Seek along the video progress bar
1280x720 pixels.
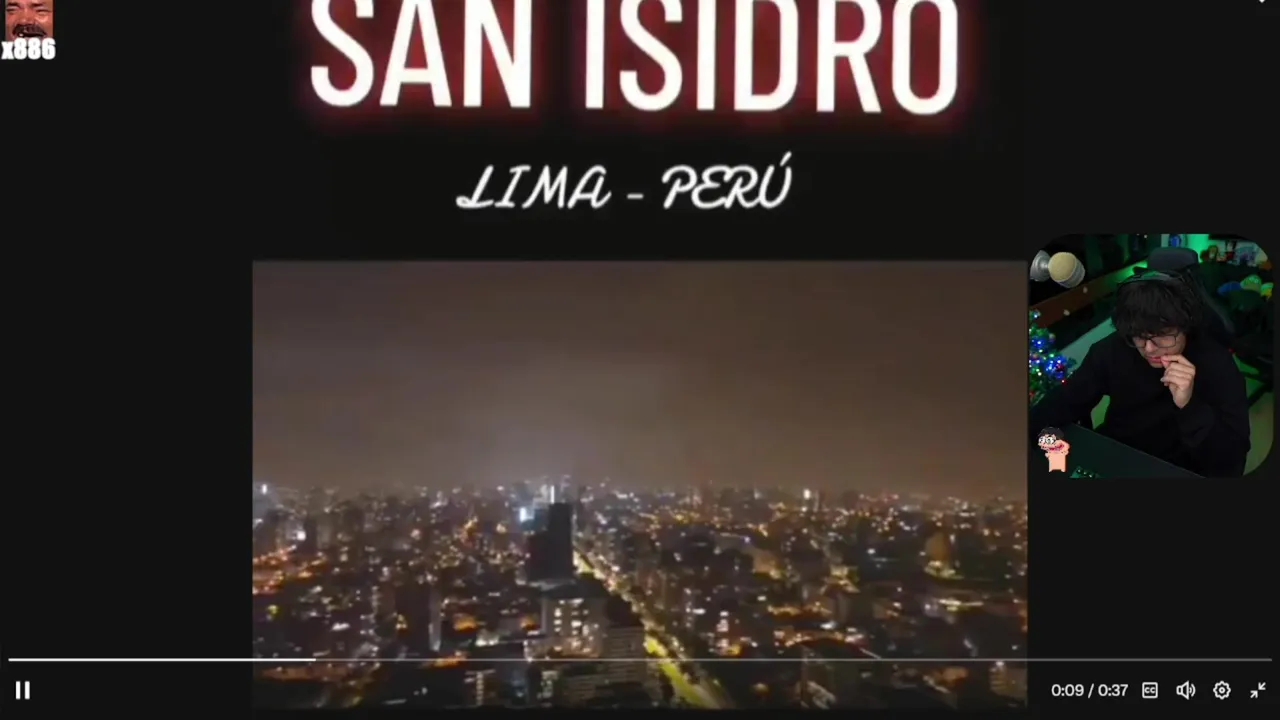pos(640,660)
